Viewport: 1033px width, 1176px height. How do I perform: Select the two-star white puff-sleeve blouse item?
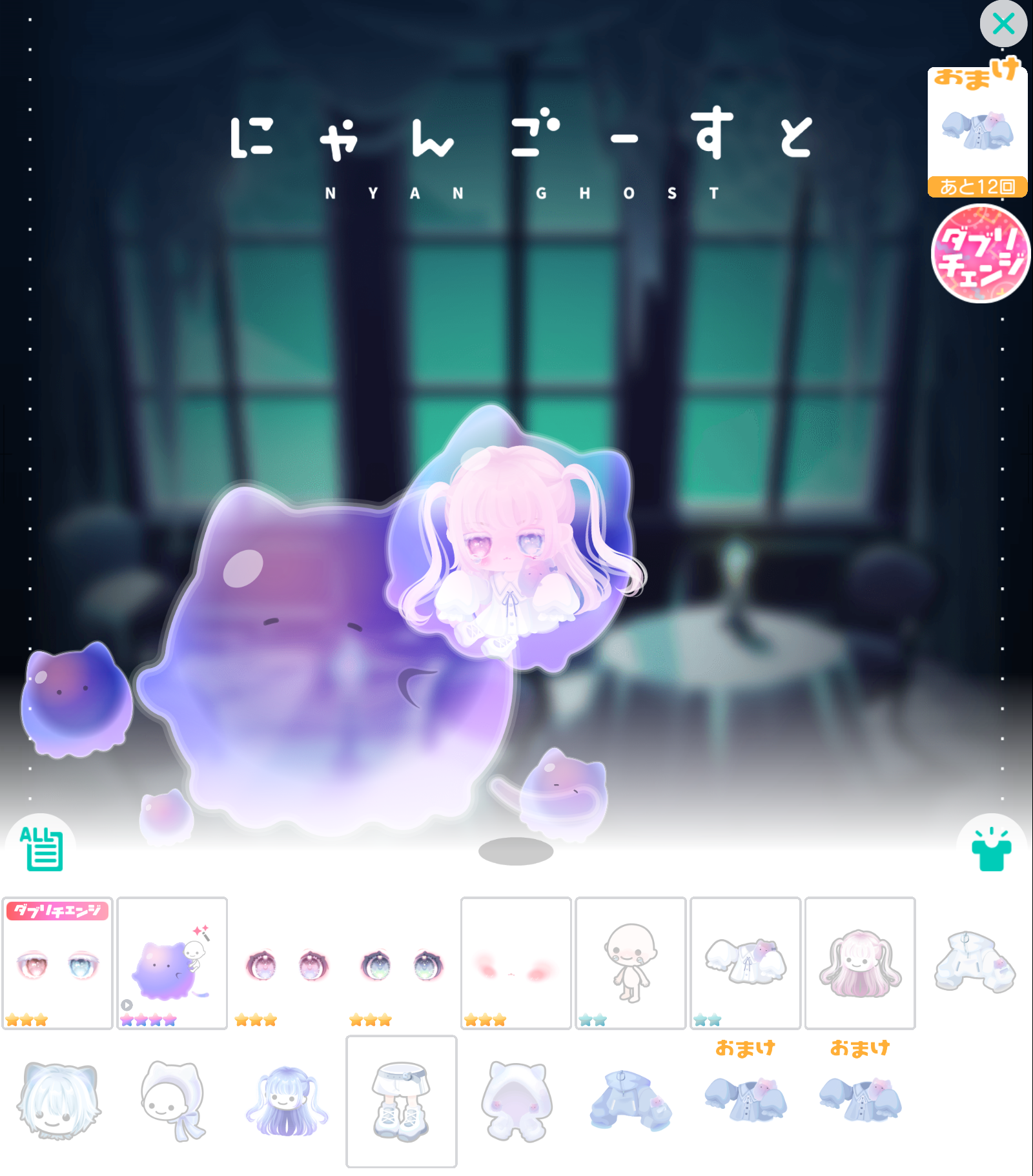[745, 962]
